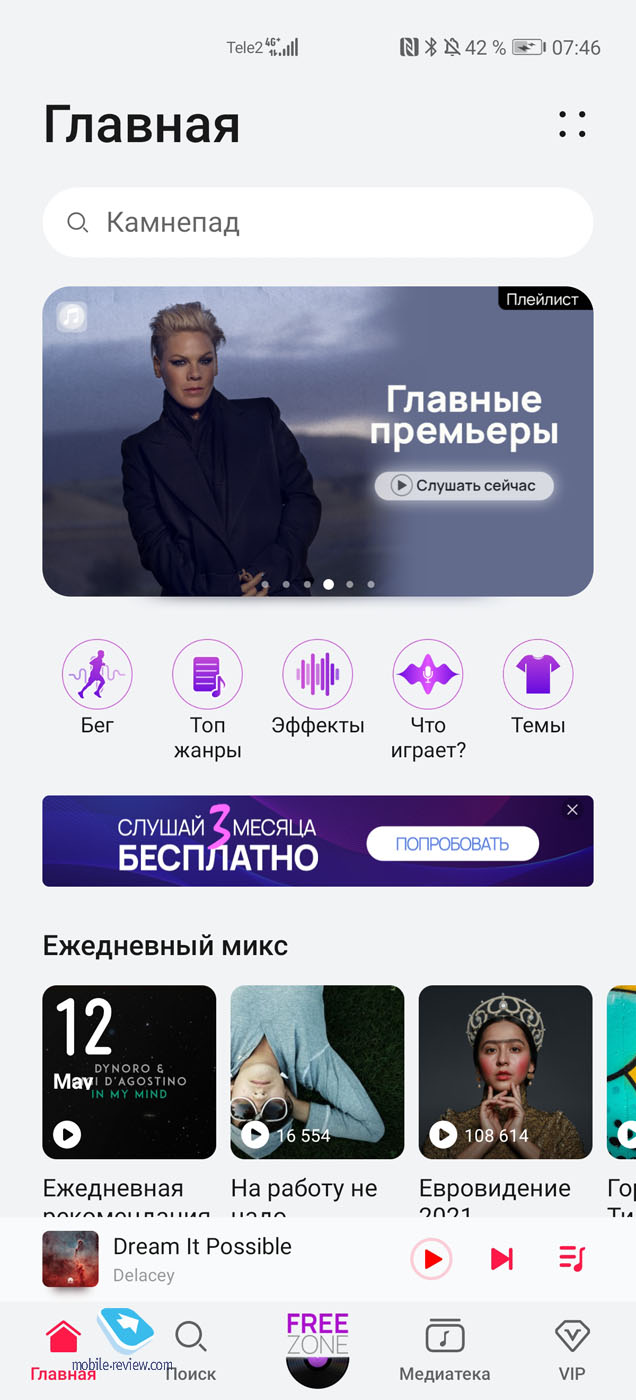Screen dimensions: 636x1400
Task: Open the На работу не надо playlist
Action: [317, 1072]
